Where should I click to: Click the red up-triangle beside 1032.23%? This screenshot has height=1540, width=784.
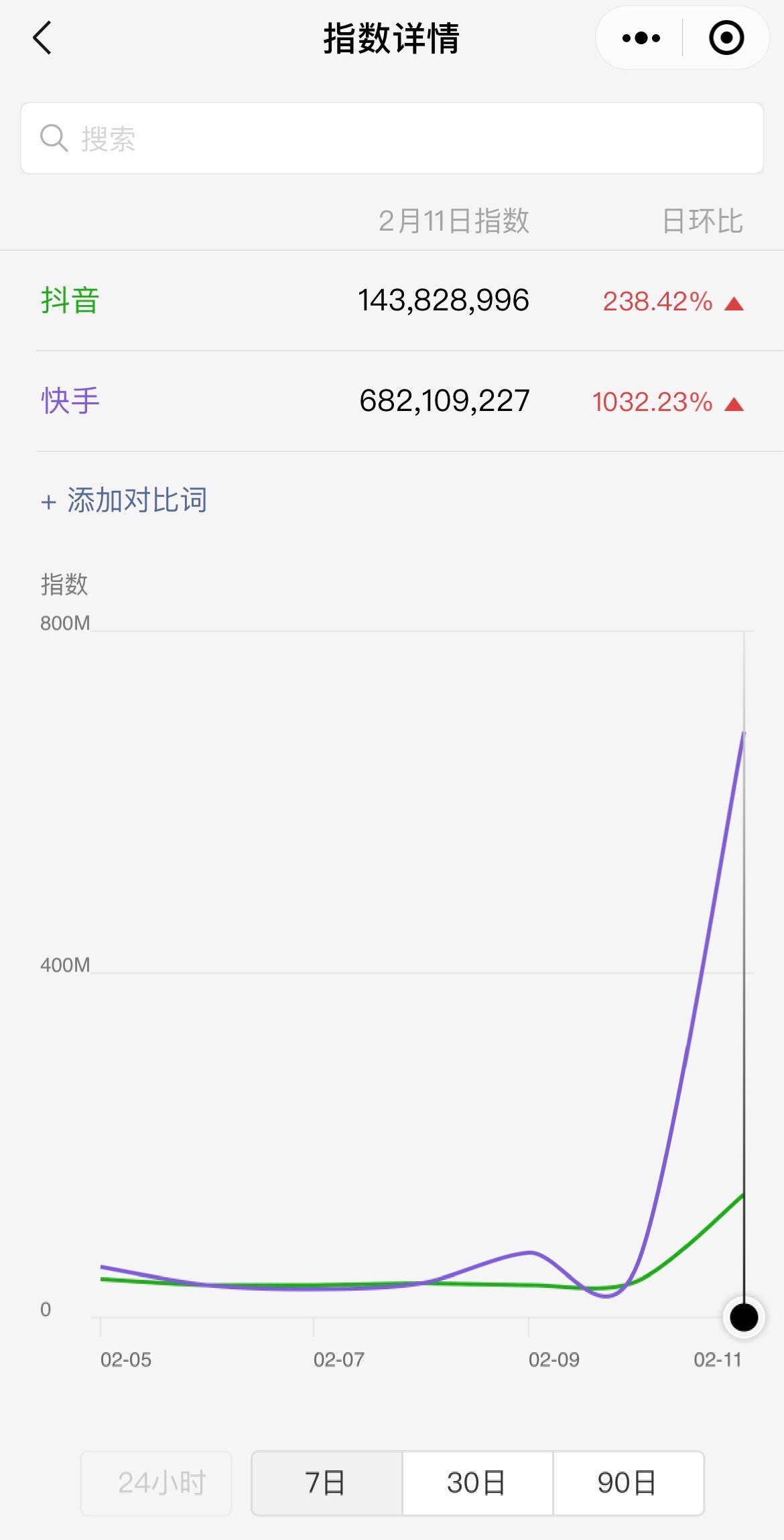734,402
